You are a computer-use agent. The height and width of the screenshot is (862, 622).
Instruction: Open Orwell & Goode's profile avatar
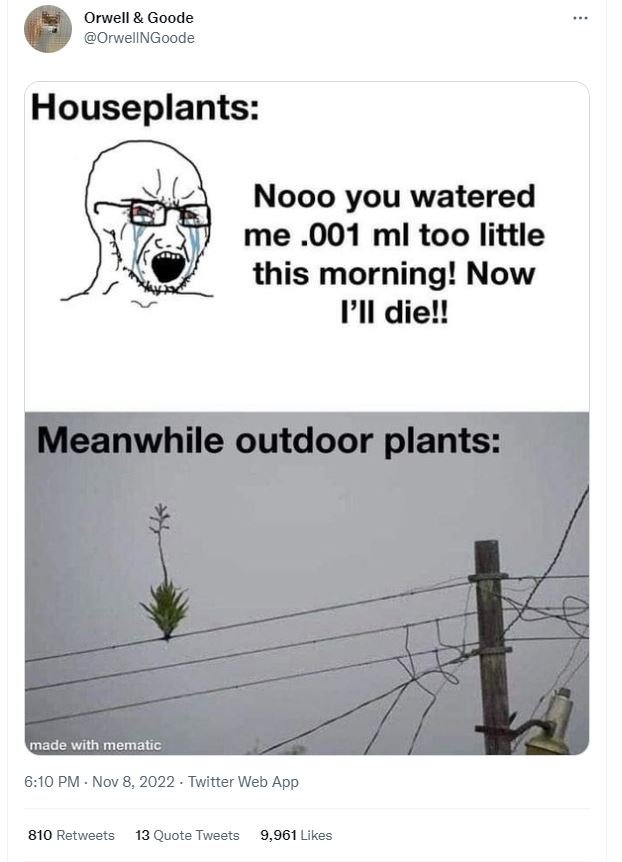click(x=48, y=28)
